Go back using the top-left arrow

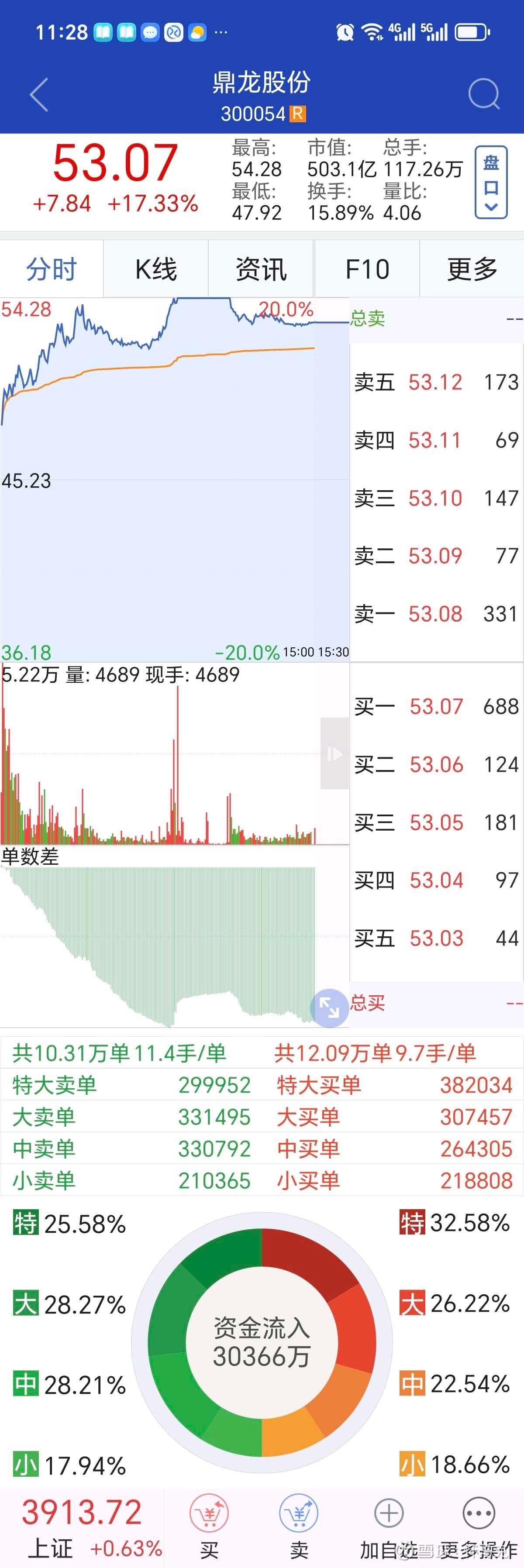click(x=39, y=95)
